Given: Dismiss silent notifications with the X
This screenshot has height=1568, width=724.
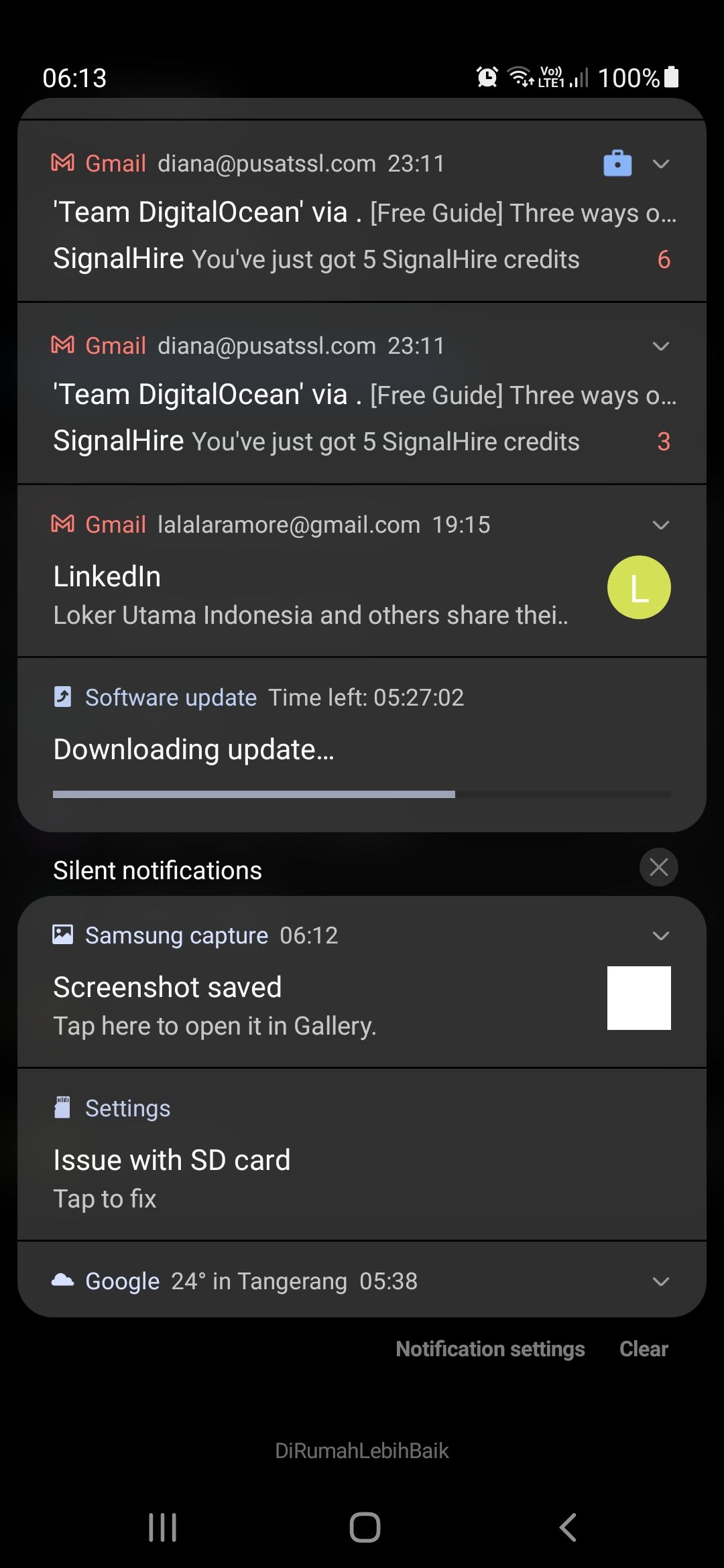Looking at the screenshot, I should (658, 866).
